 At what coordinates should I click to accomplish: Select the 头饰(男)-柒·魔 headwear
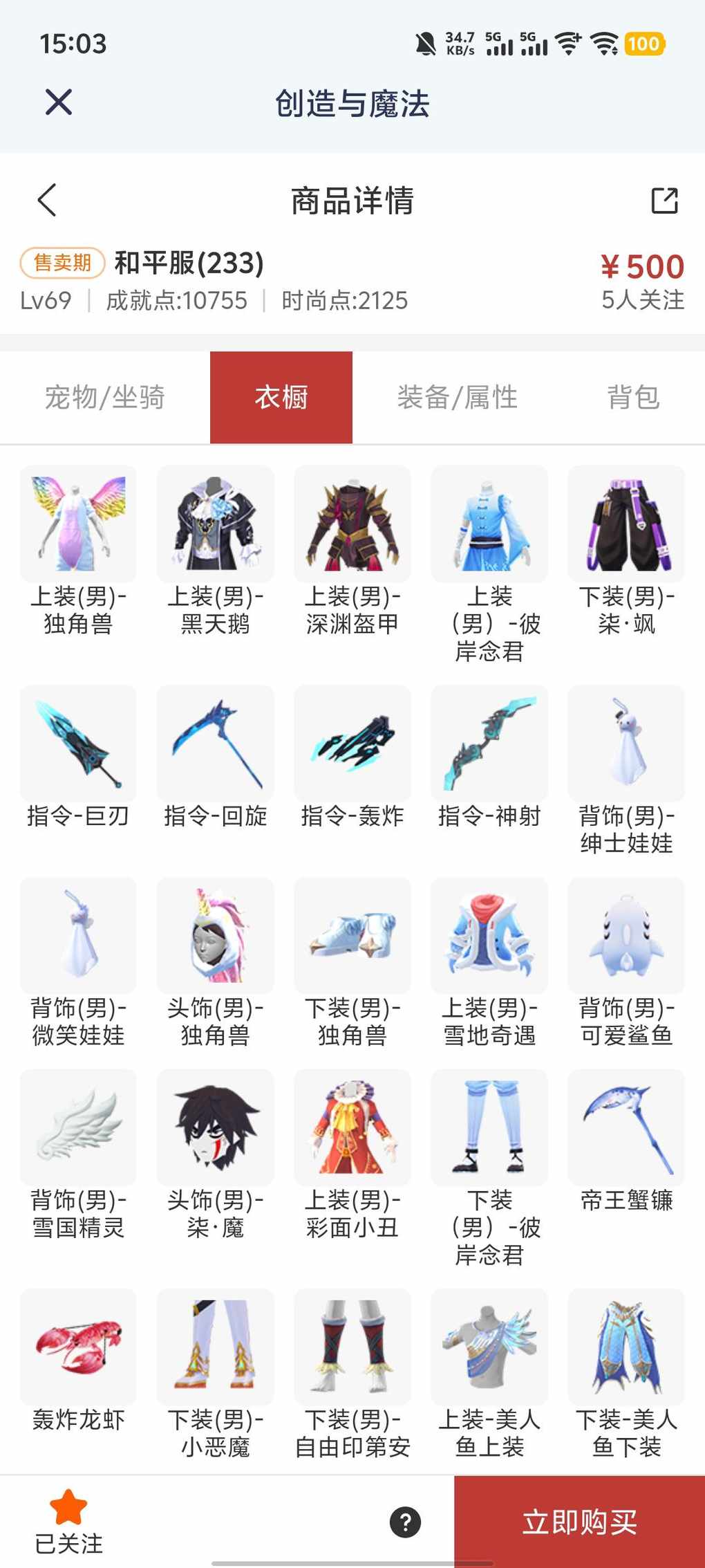point(215,1127)
